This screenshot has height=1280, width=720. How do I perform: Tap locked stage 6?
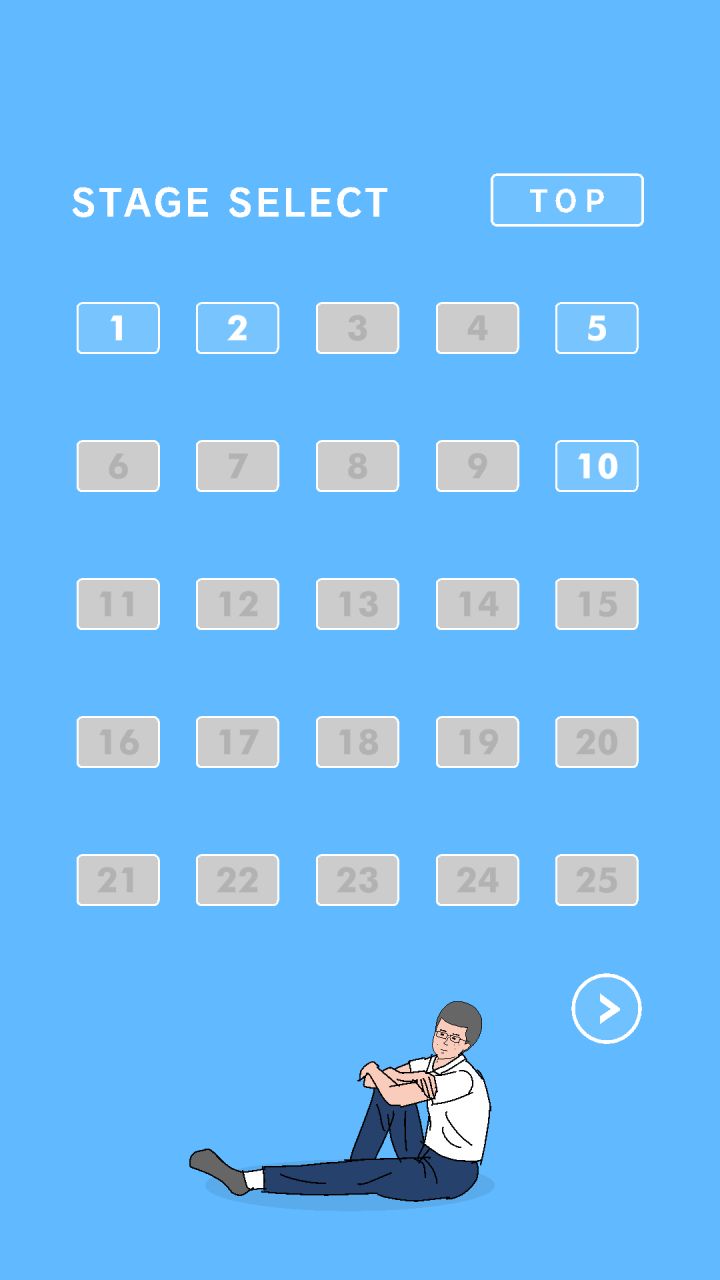118,466
